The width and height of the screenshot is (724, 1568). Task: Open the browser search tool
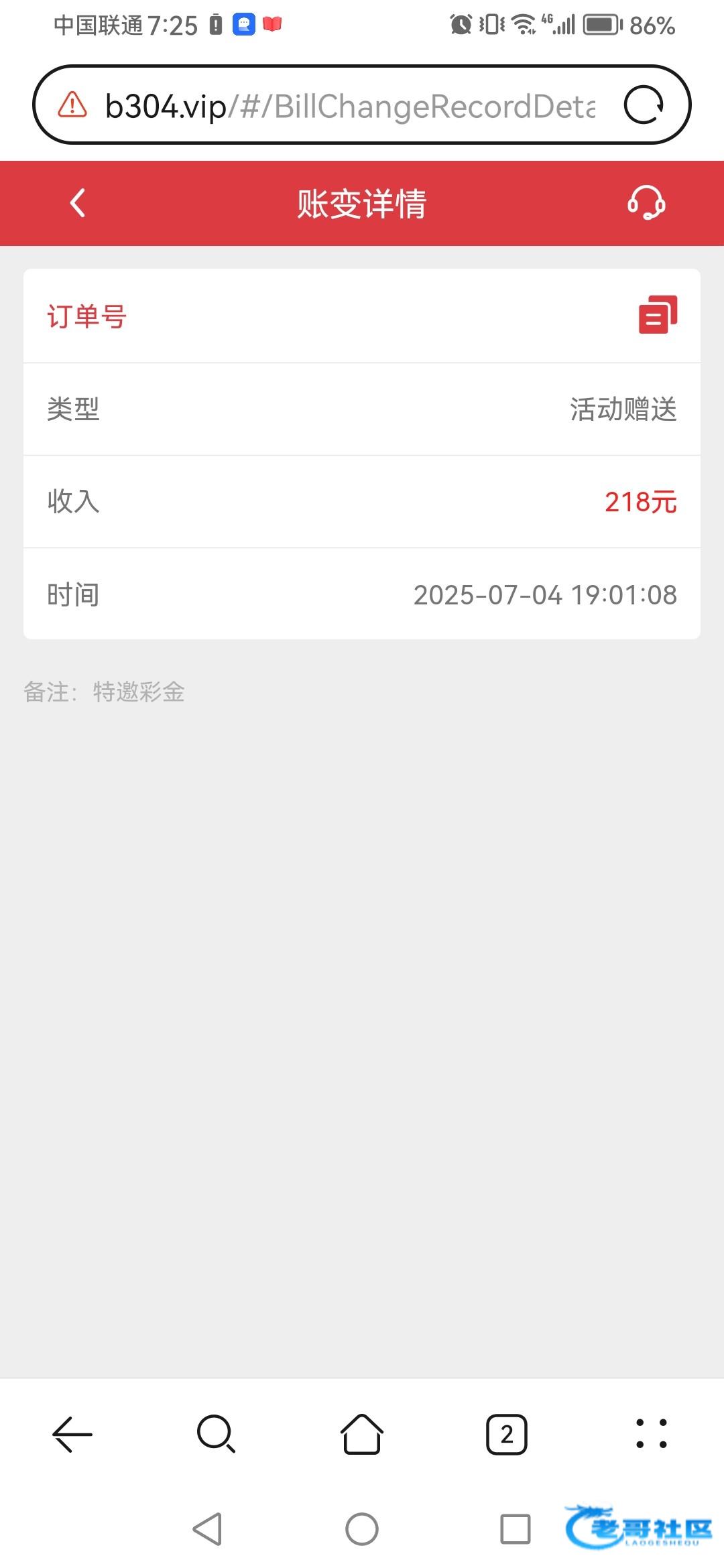pos(216,1435)
